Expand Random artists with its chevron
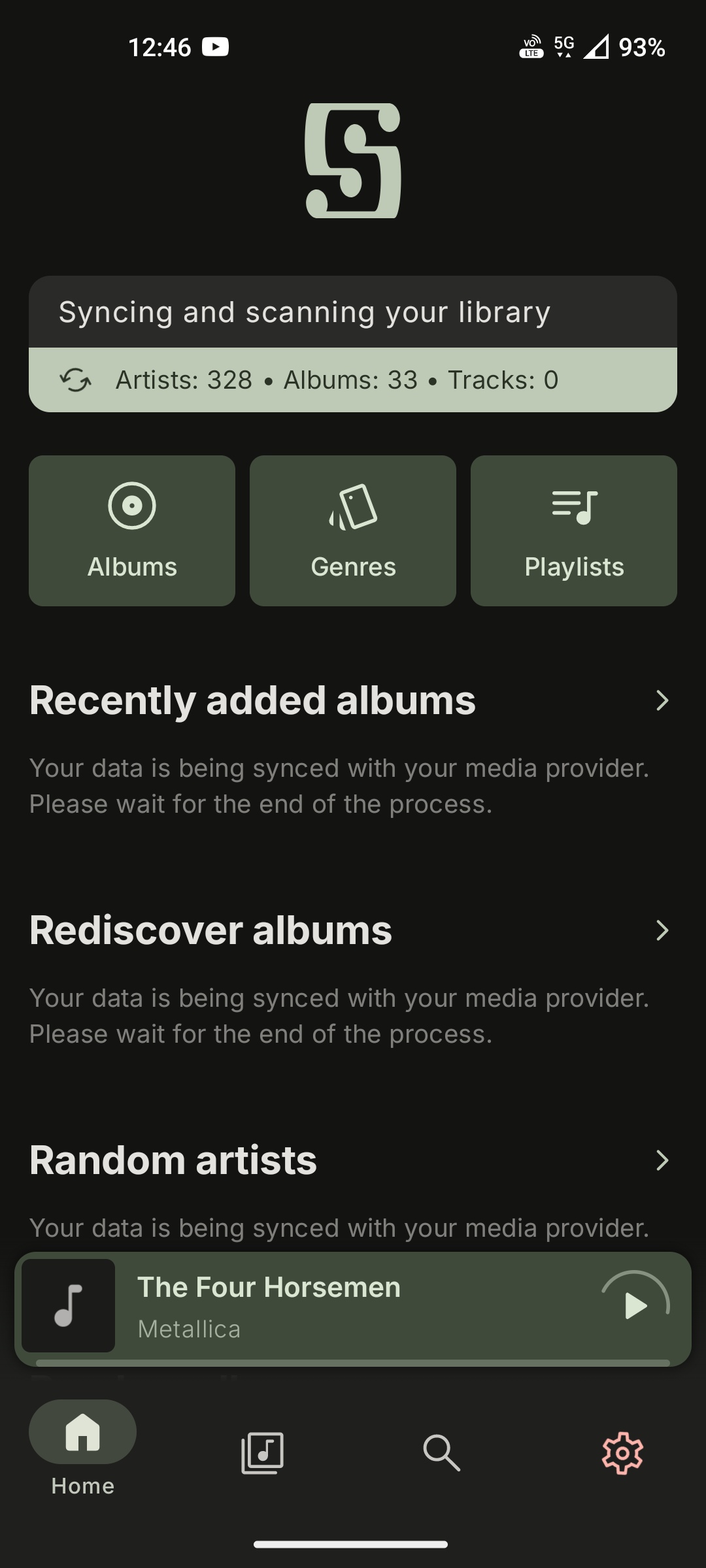The height and width of the screenshot is (1568, 706). coord(662,1160)
